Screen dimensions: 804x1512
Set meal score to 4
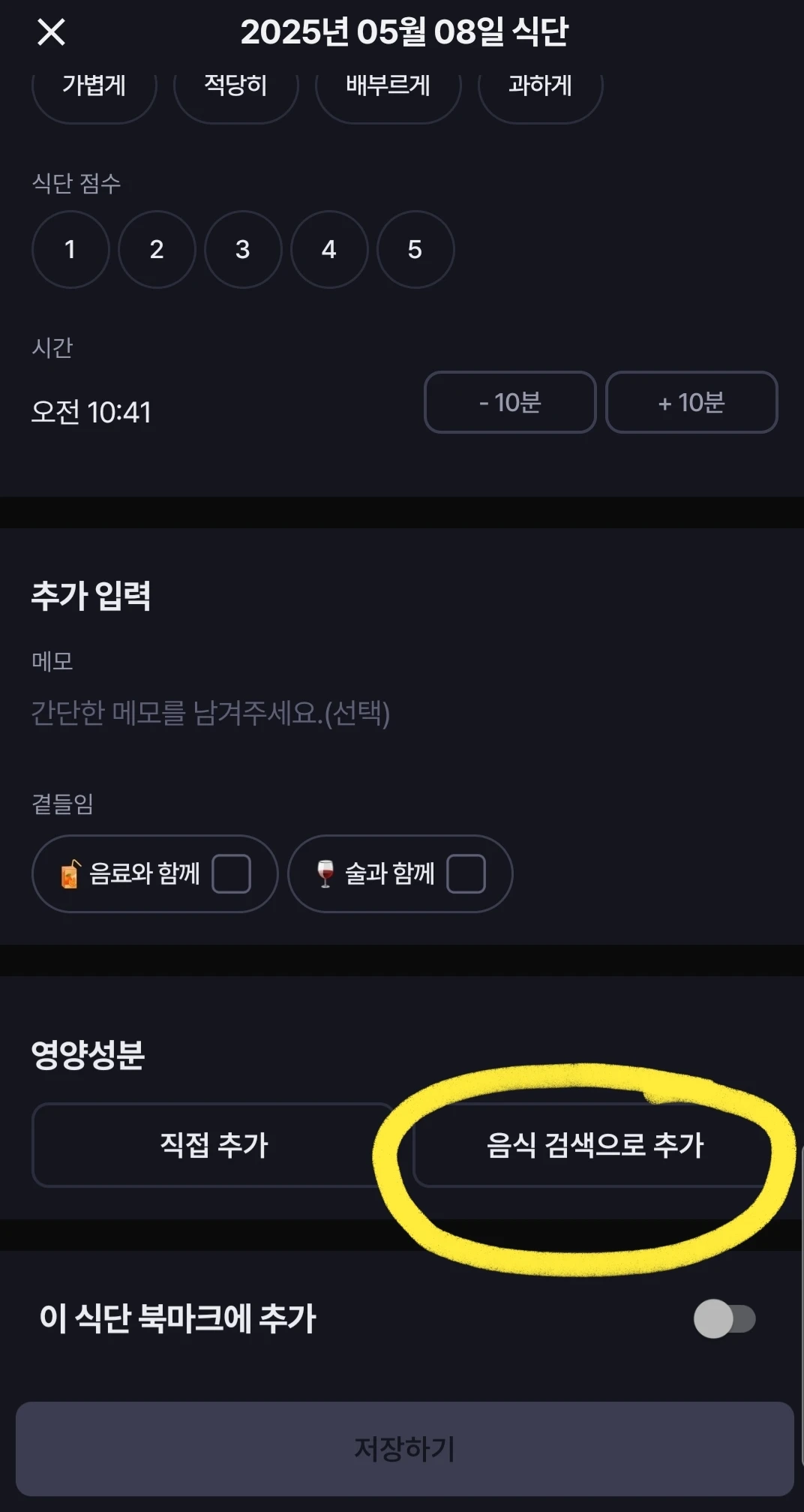[329, 249]
